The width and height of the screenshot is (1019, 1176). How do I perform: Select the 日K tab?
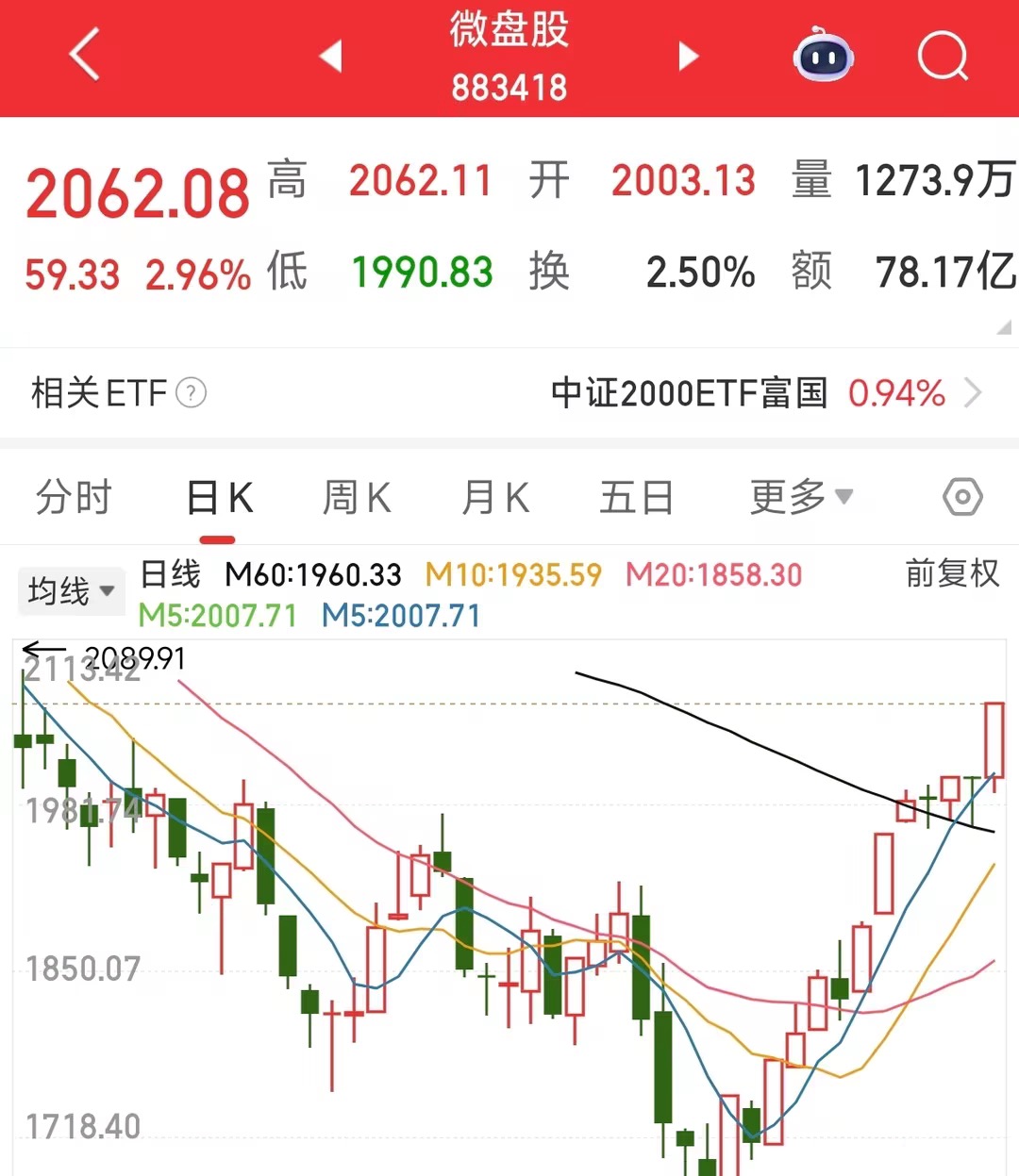219,497
